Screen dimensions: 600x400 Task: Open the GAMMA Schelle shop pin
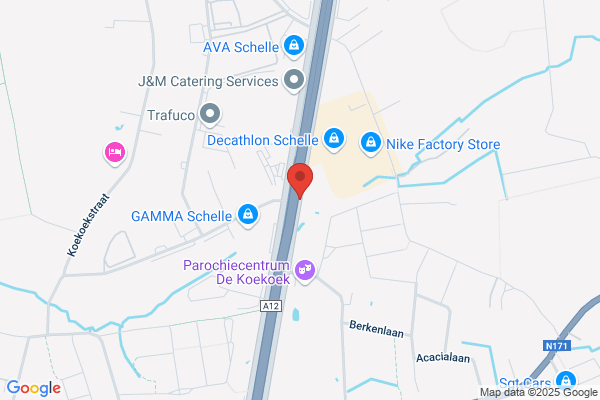(248, 216)
